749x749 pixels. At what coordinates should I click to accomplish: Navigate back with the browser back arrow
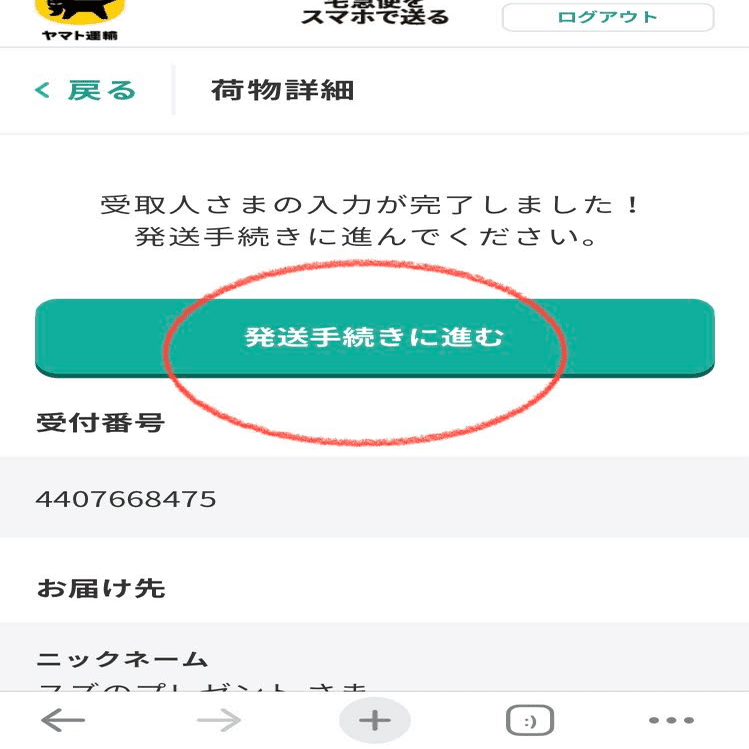click(63, 720)
